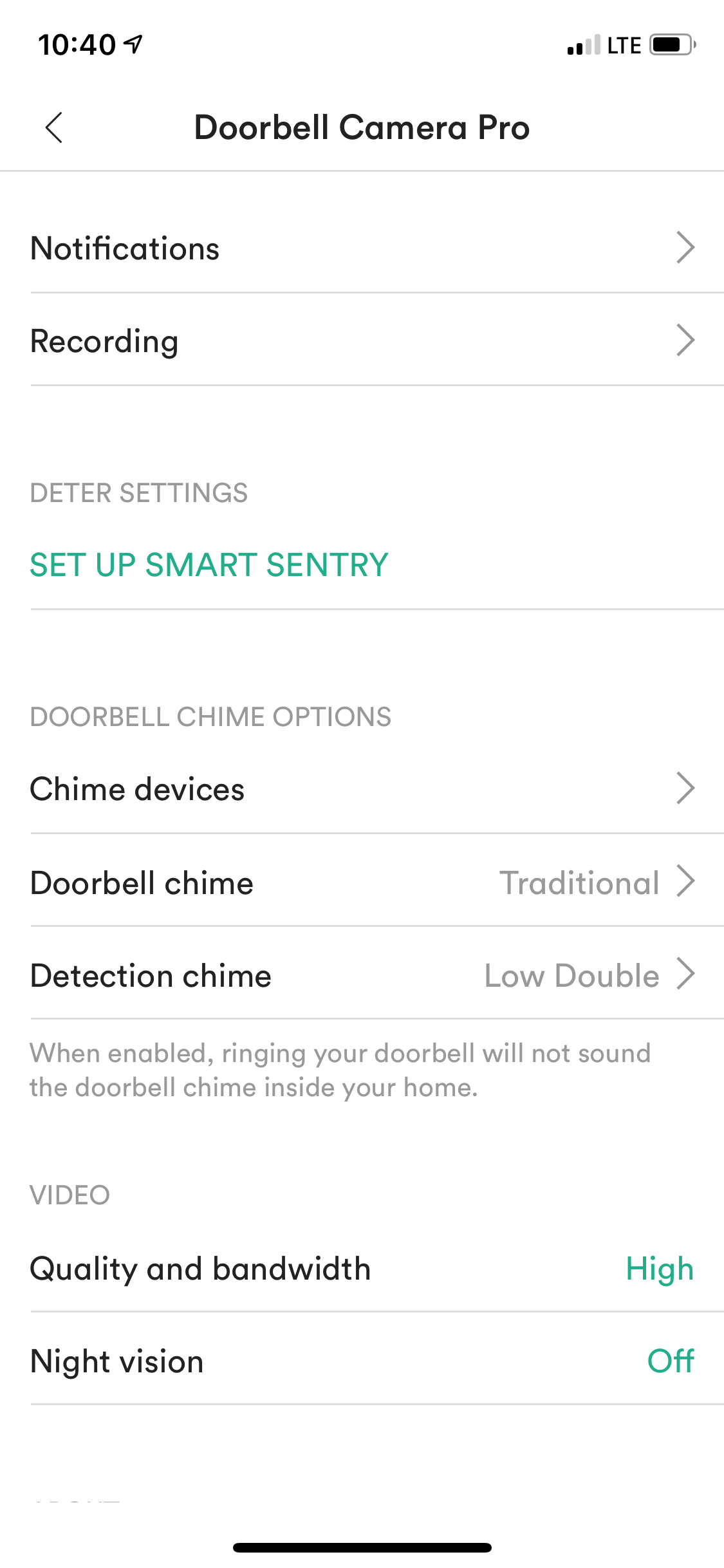Go back using the back arrow
This screenshot has width=724, height=1568.
coord(54,127)
